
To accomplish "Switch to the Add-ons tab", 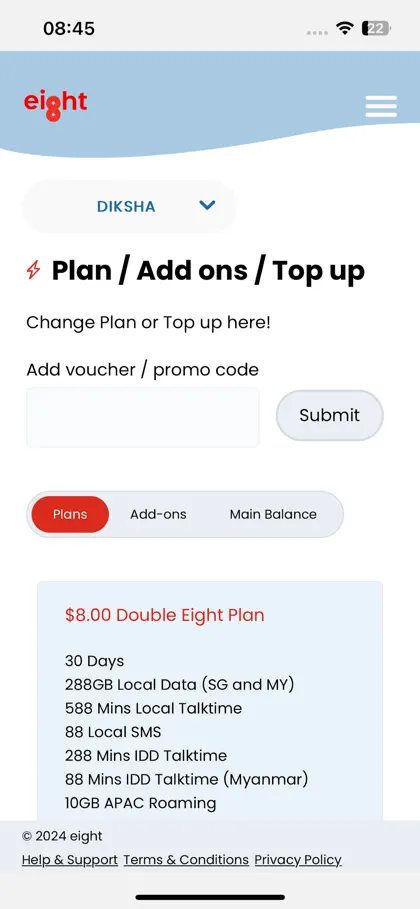I will click(158, 514).
